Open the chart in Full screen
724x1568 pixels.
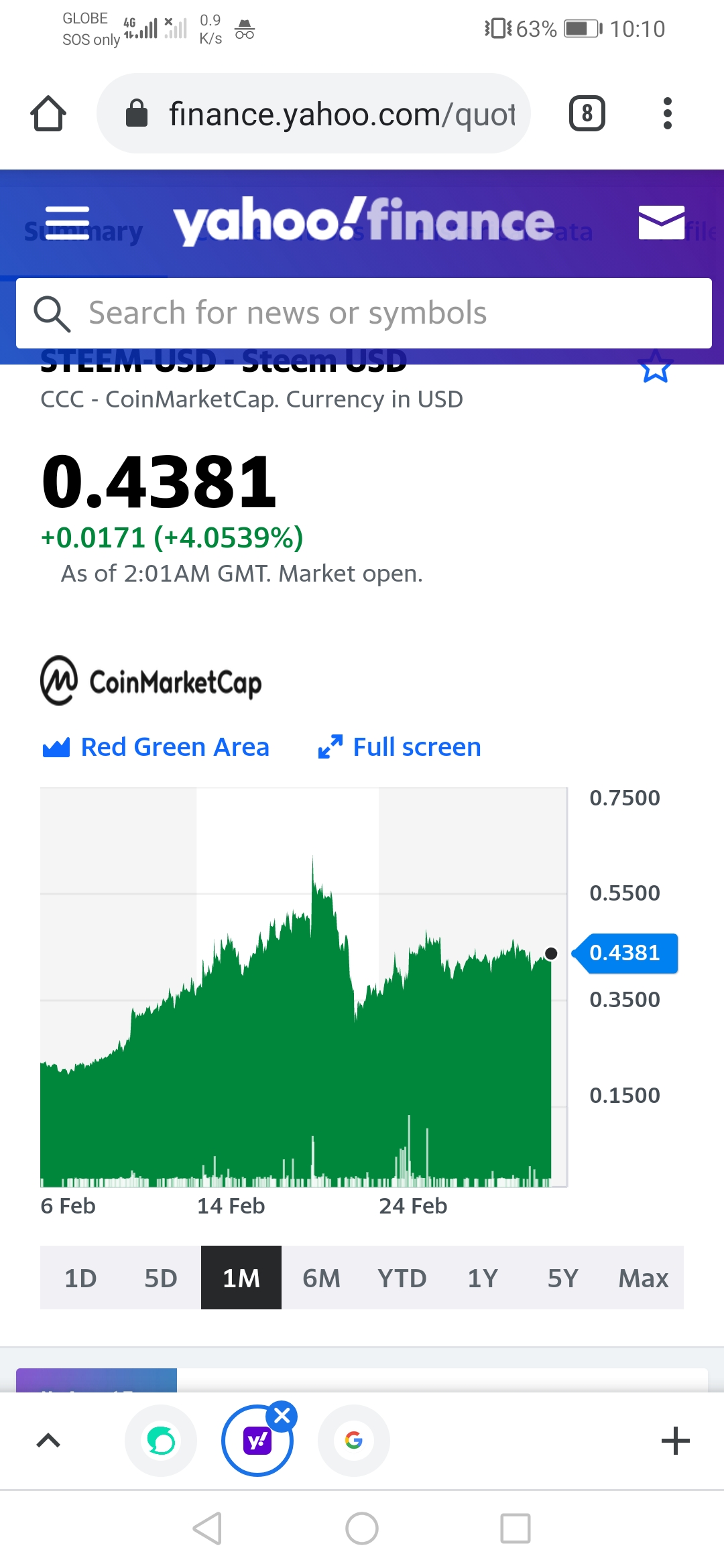click(400, 747)
